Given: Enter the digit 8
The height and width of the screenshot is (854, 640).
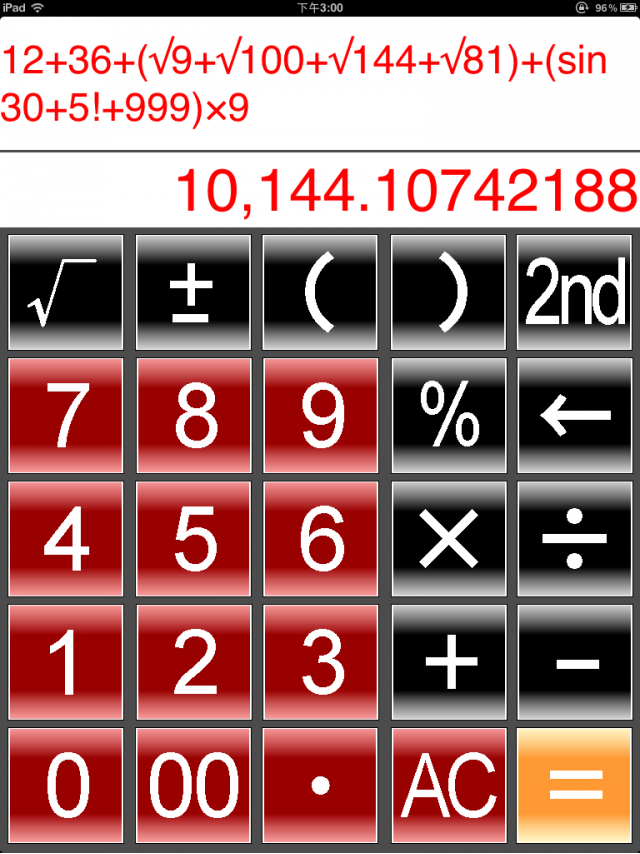Looking at the screenshot, I should click(x=193, y=416).
